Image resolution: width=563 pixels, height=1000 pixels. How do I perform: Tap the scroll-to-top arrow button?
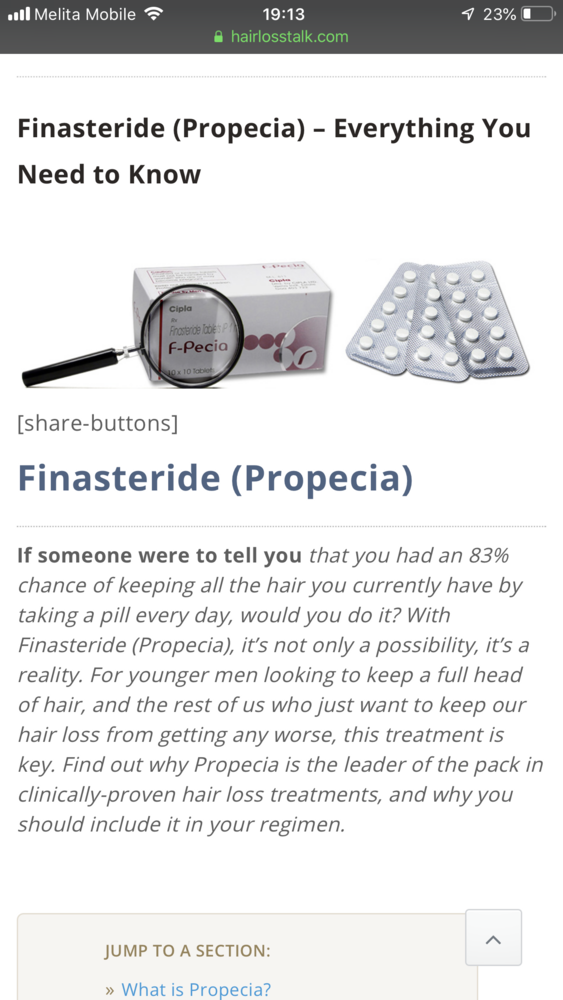(494, 938)
